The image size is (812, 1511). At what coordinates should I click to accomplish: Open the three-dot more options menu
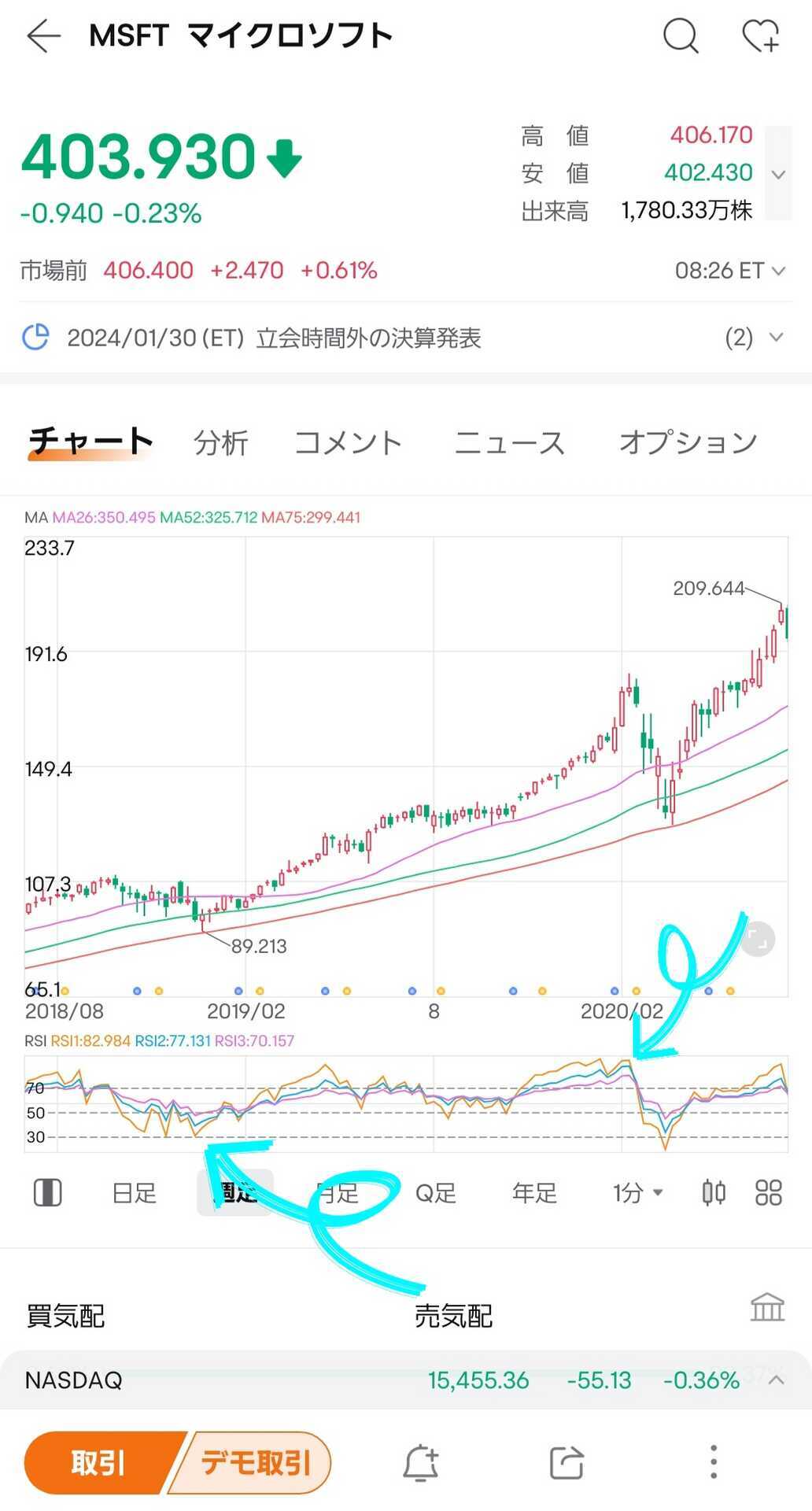(x=713, y=1462)
